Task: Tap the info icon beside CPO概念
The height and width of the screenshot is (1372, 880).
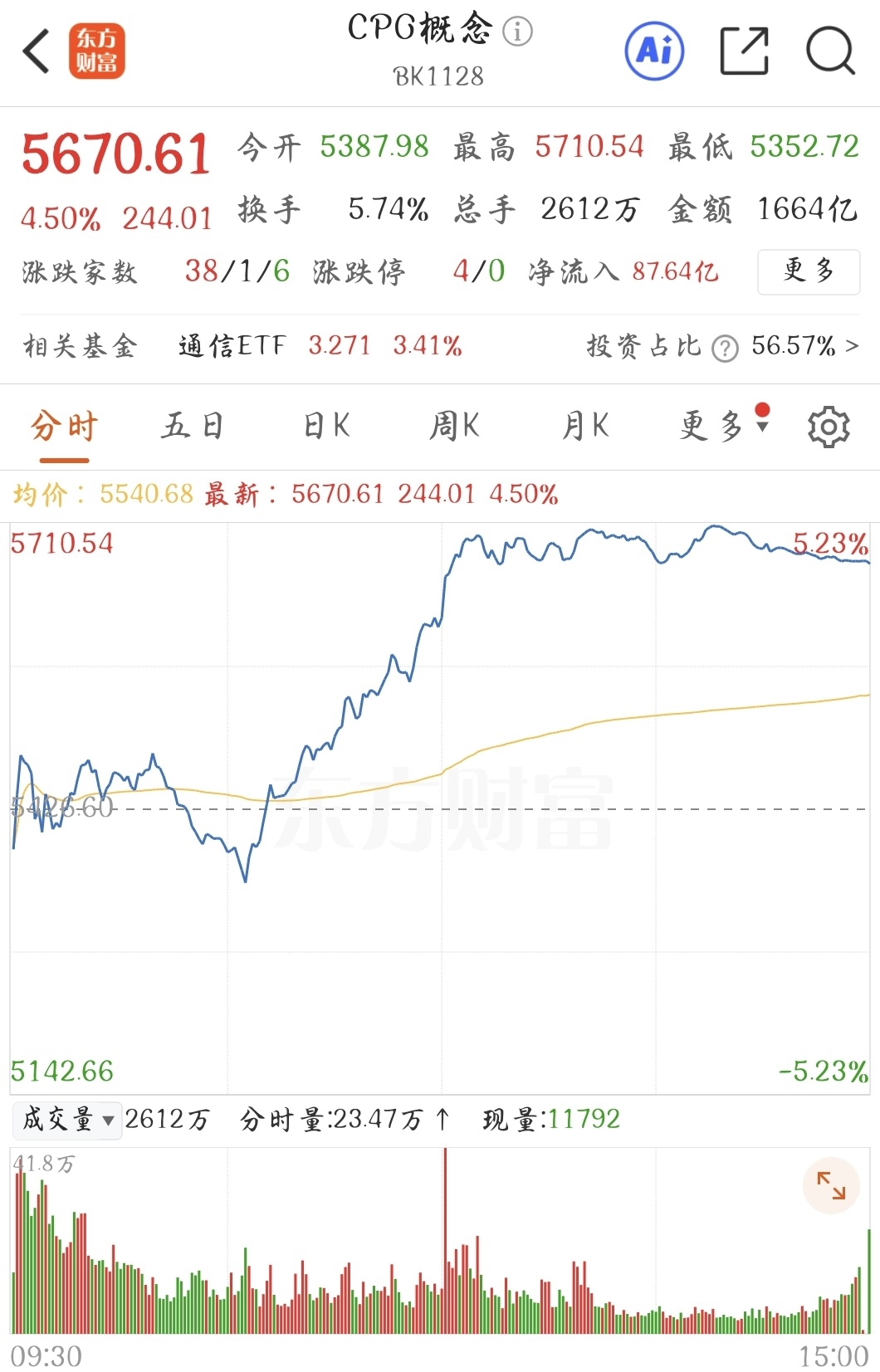Action: (x=518, y=32)
